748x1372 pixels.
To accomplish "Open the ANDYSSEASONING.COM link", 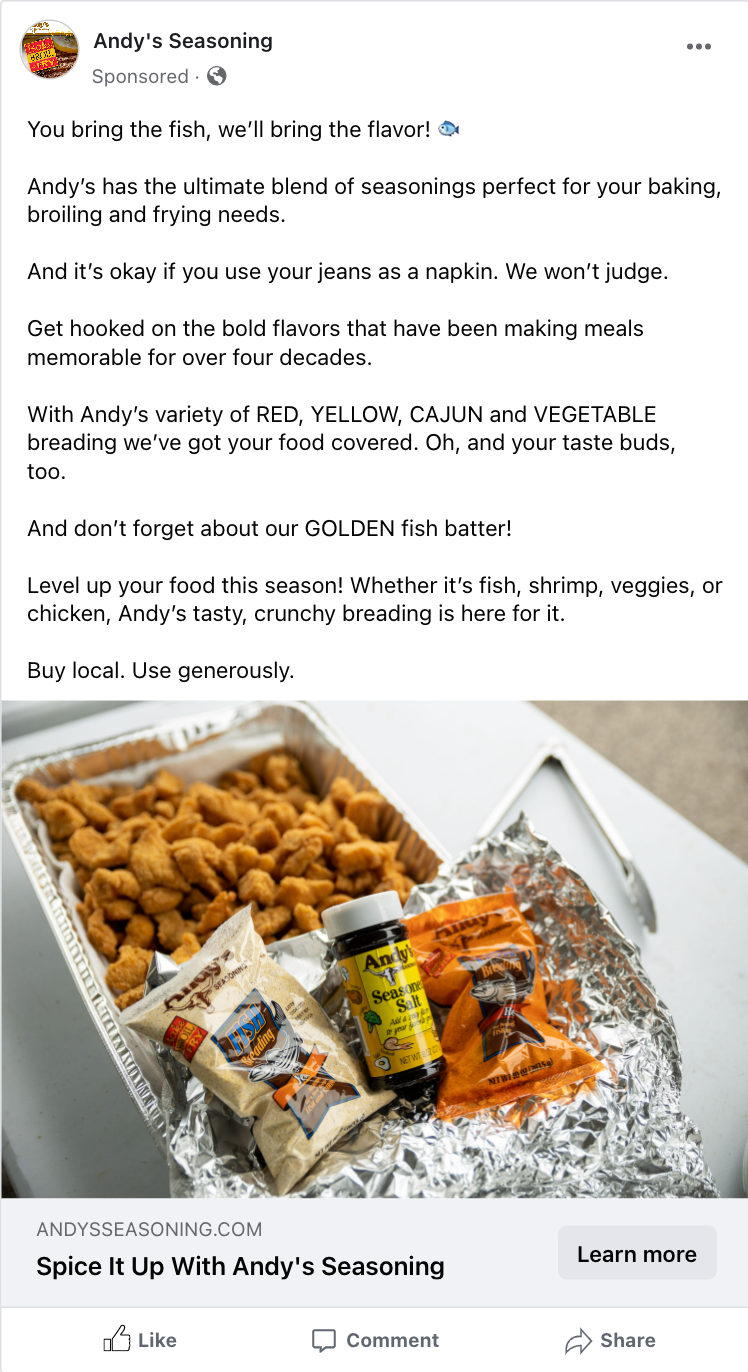I will point(150,1229).
